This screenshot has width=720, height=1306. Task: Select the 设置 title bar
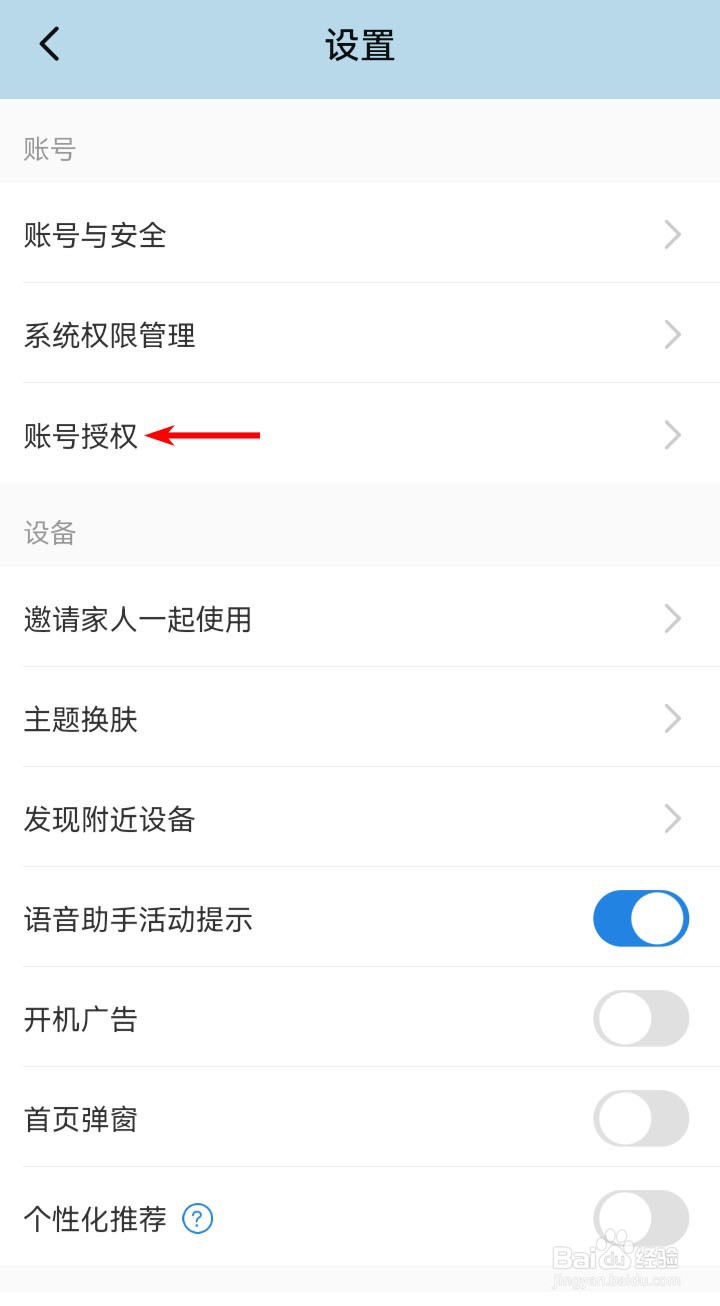coord(360,44)
